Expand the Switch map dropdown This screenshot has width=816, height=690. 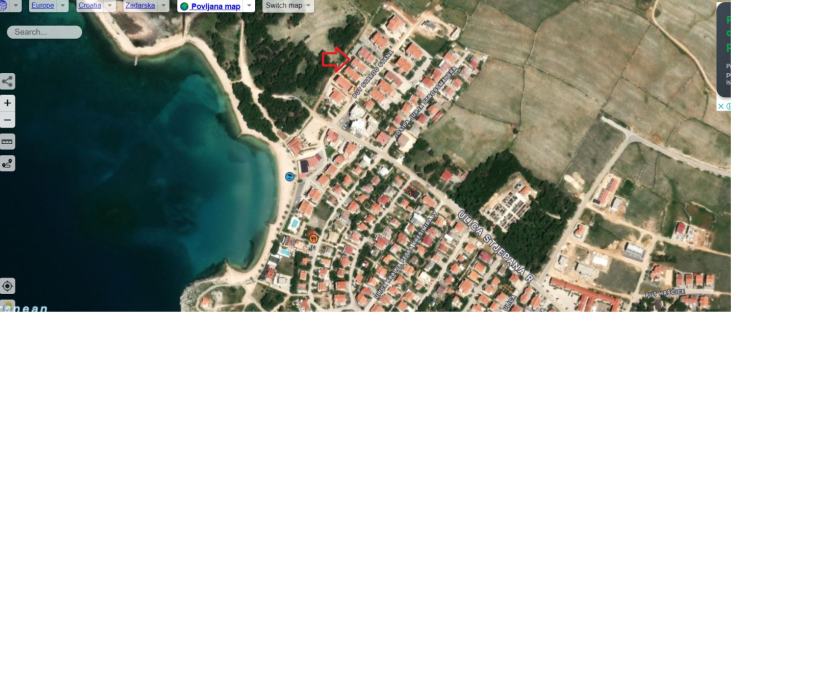tap(288, 6)
